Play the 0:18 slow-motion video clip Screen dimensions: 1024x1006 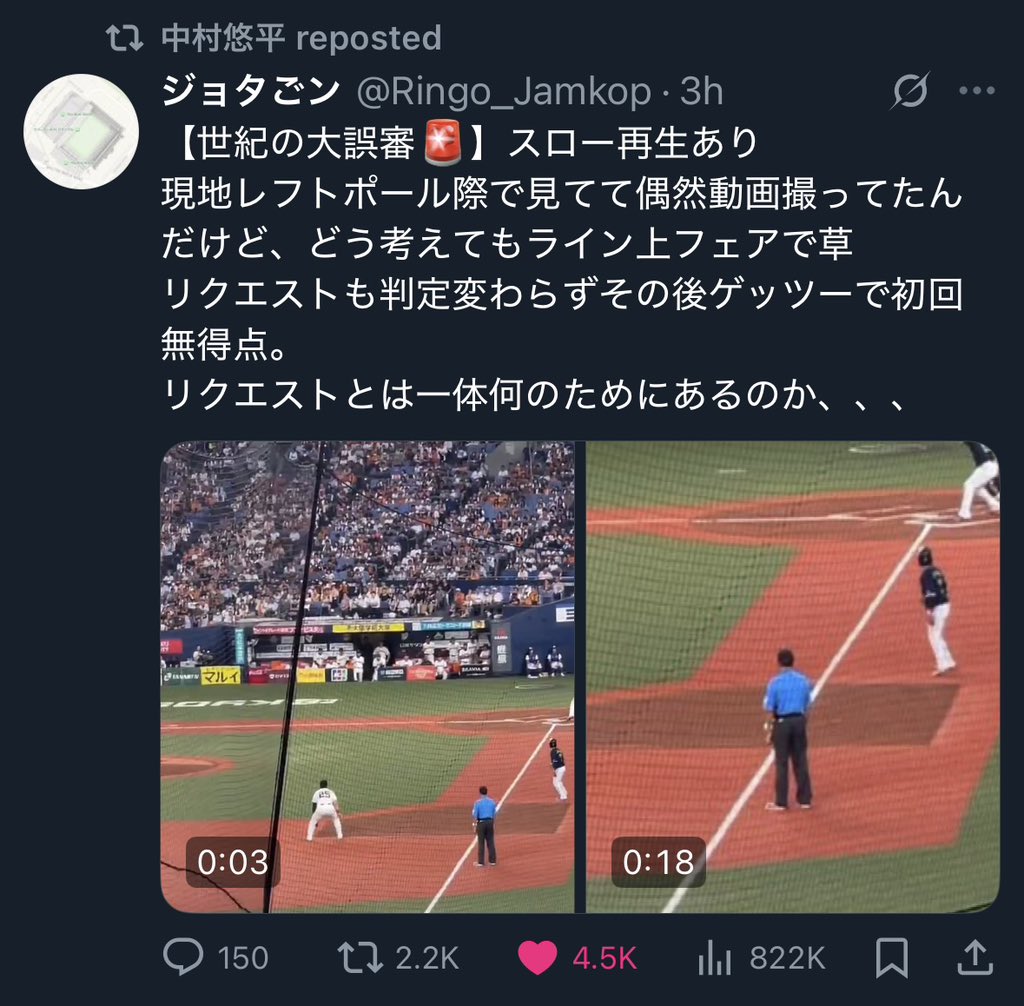(792, 677)
